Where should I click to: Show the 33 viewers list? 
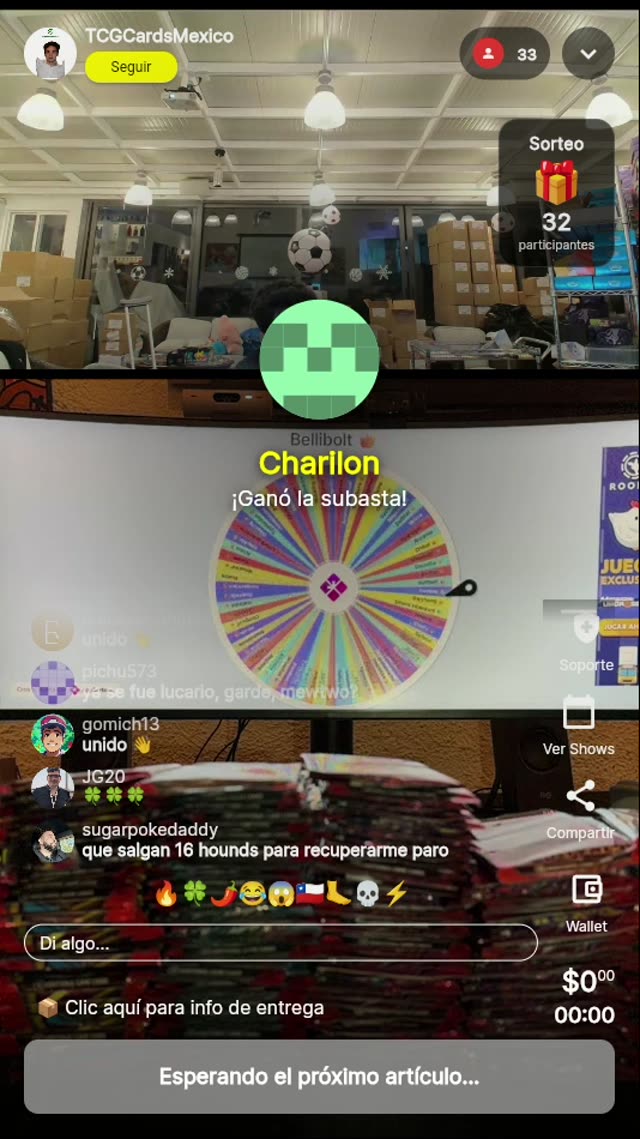pos(505,54)
